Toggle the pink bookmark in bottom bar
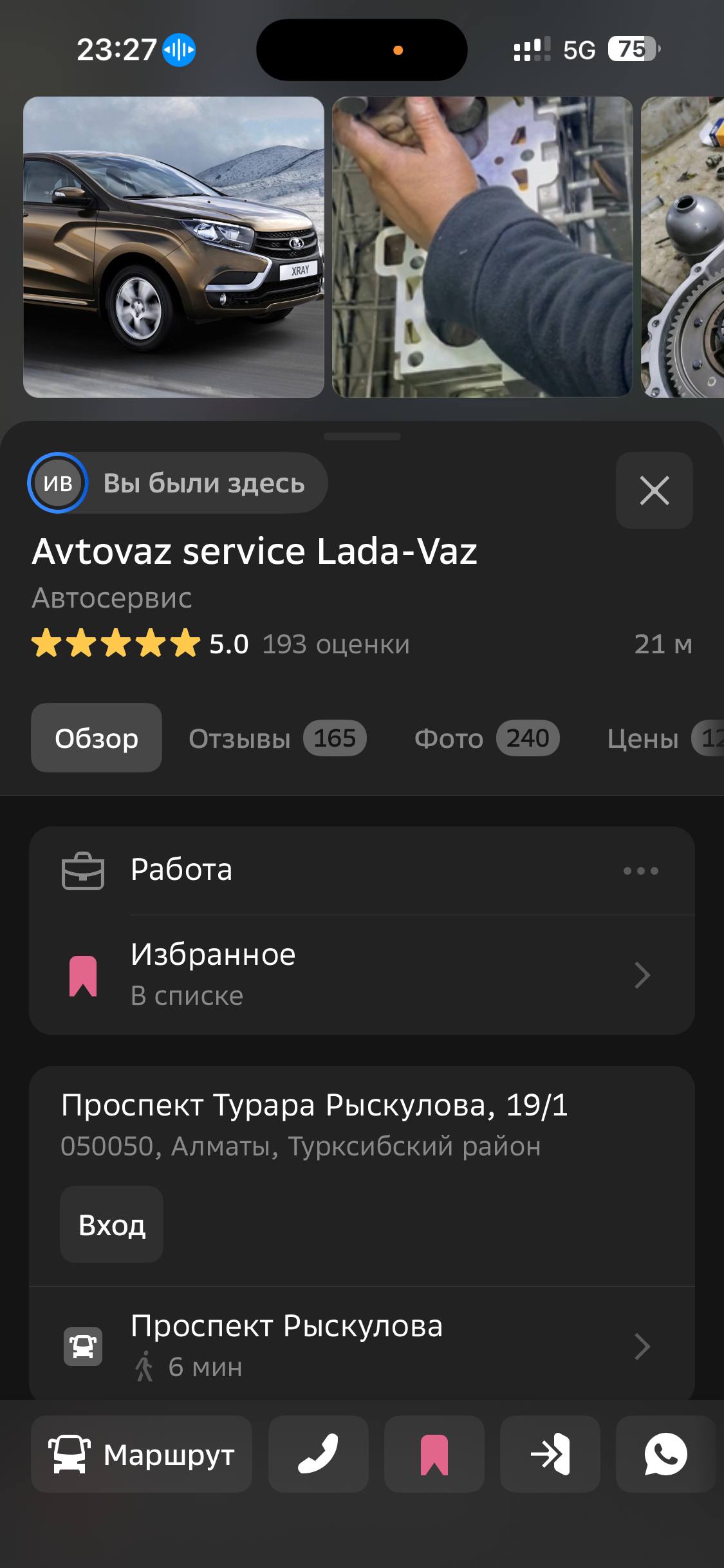The width and height of the screenshot is (724, 1568). click(434, 1454)
